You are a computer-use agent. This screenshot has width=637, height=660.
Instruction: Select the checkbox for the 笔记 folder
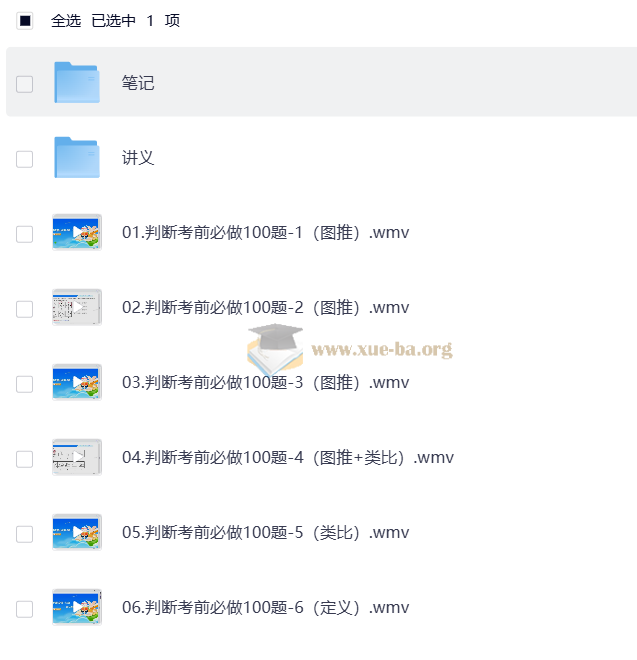(25, 84)
